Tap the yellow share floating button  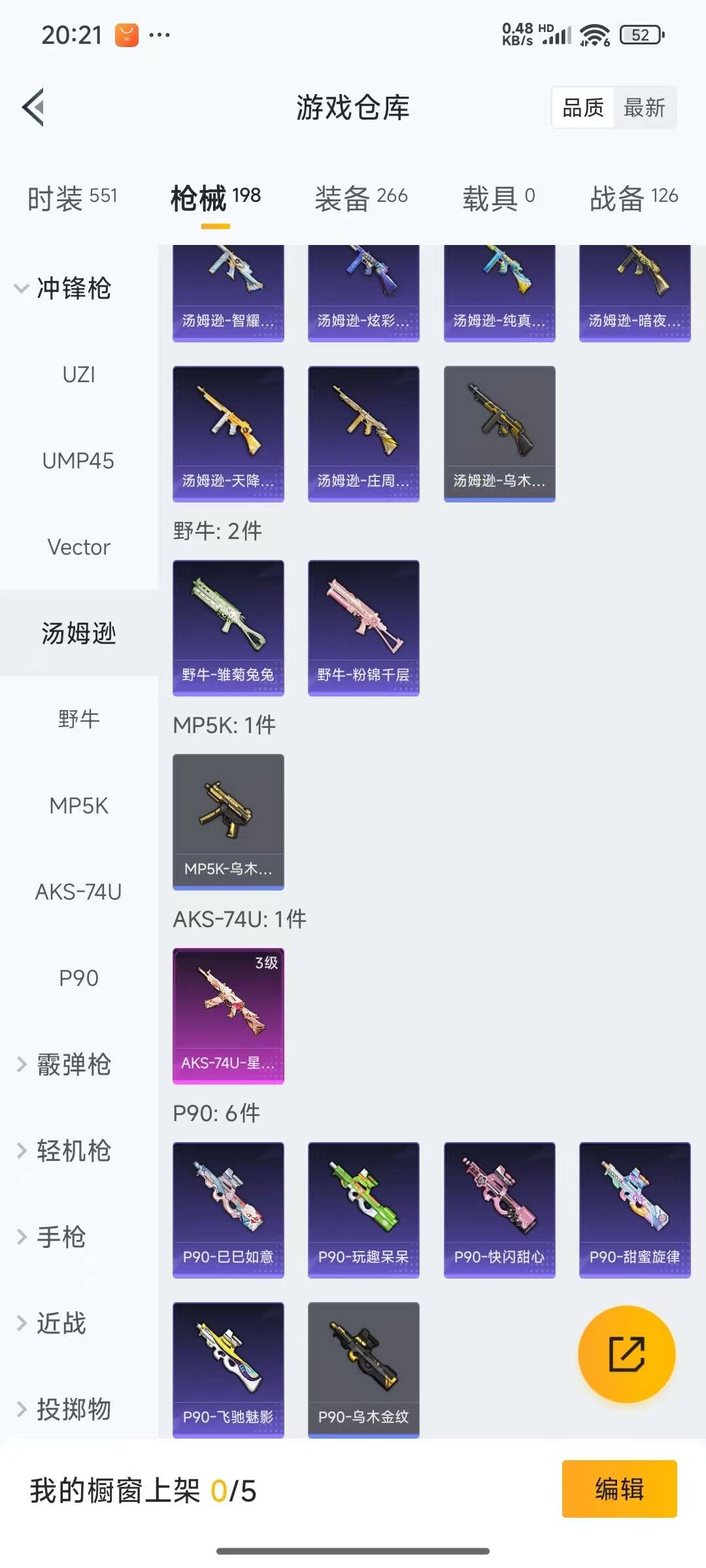tap(626, 1354)
